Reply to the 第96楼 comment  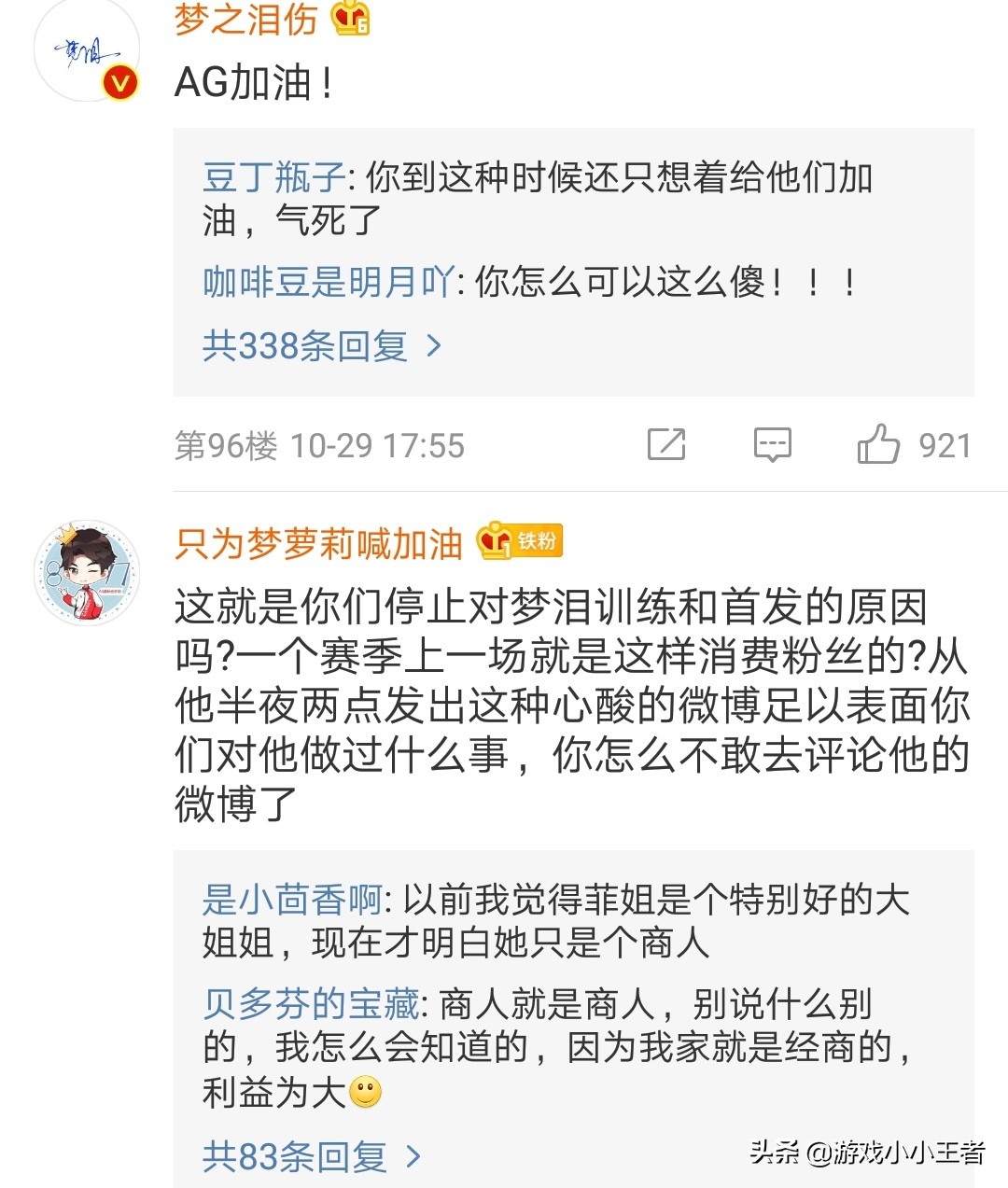(x=772, y=444)
